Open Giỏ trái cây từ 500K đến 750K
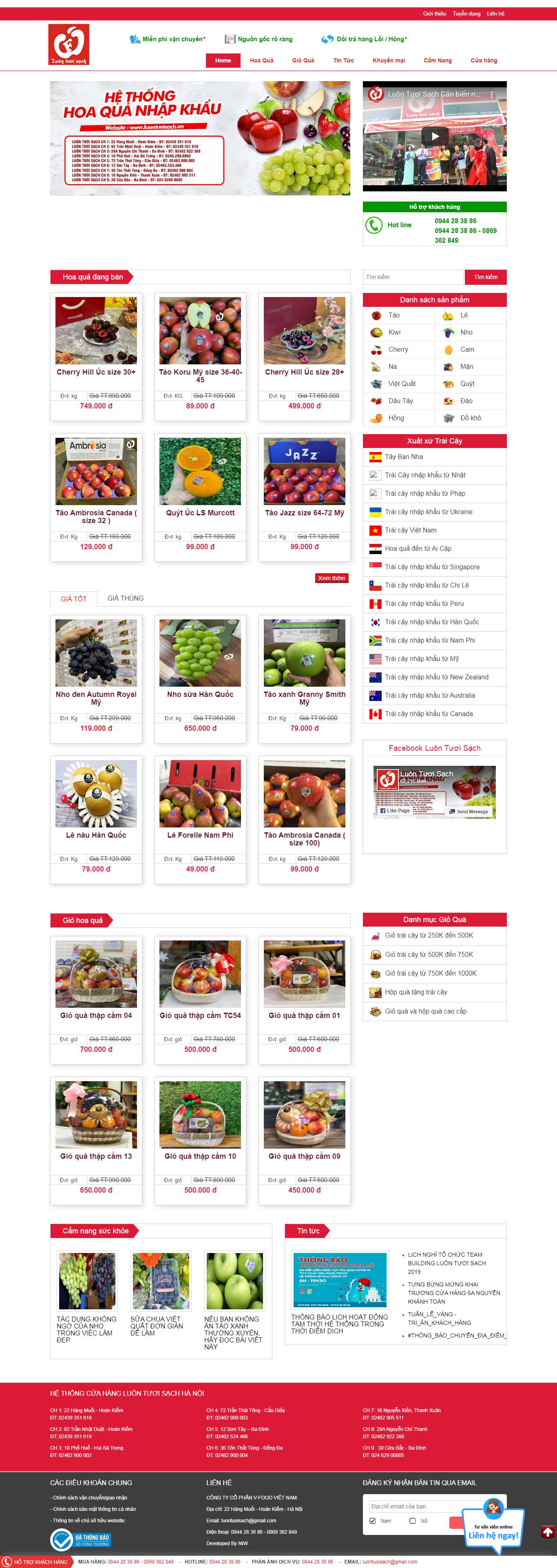The height and width of the screenshot is (1568, 557). click(429, 954)
